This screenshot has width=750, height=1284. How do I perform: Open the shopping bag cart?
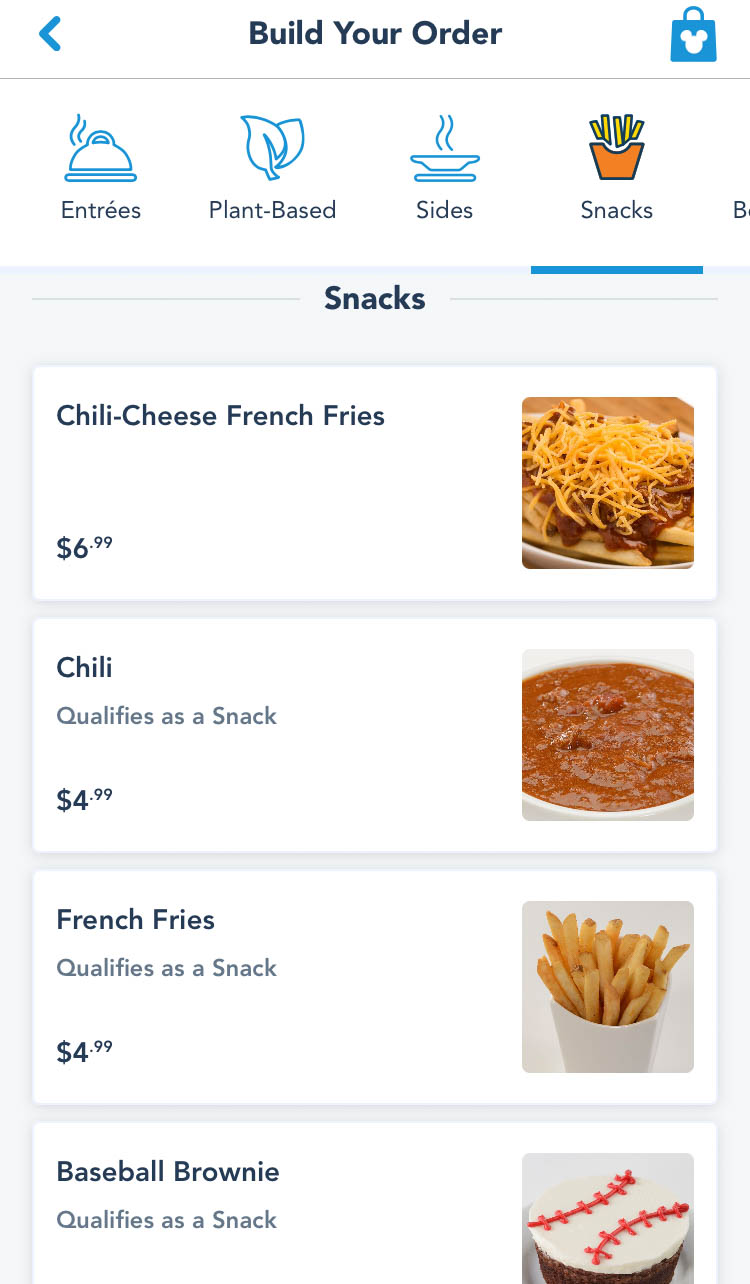693,36
